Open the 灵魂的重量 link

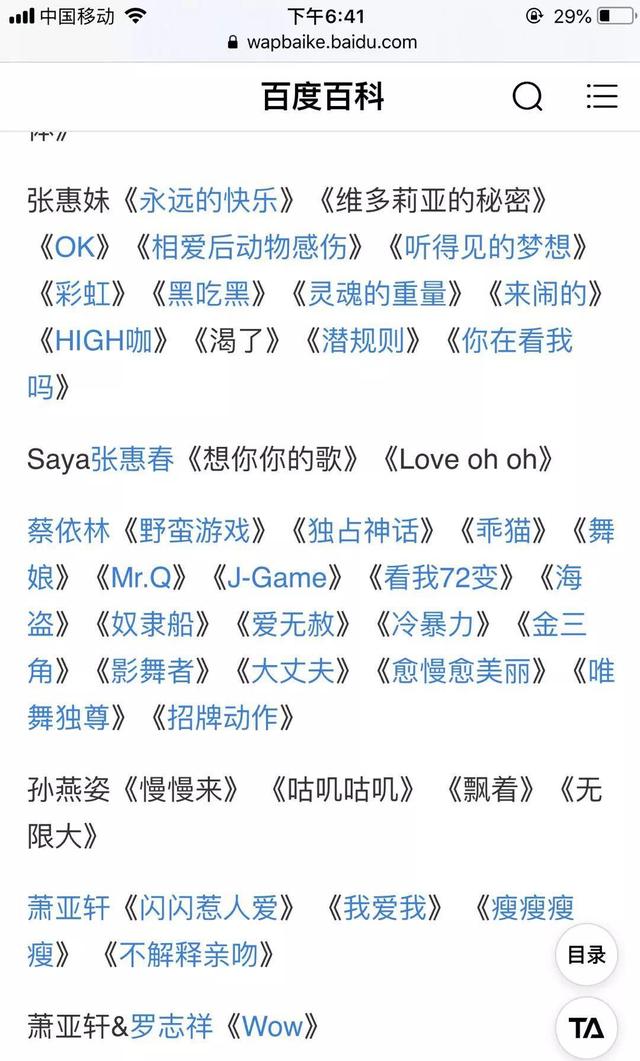(x=378, y=294)
